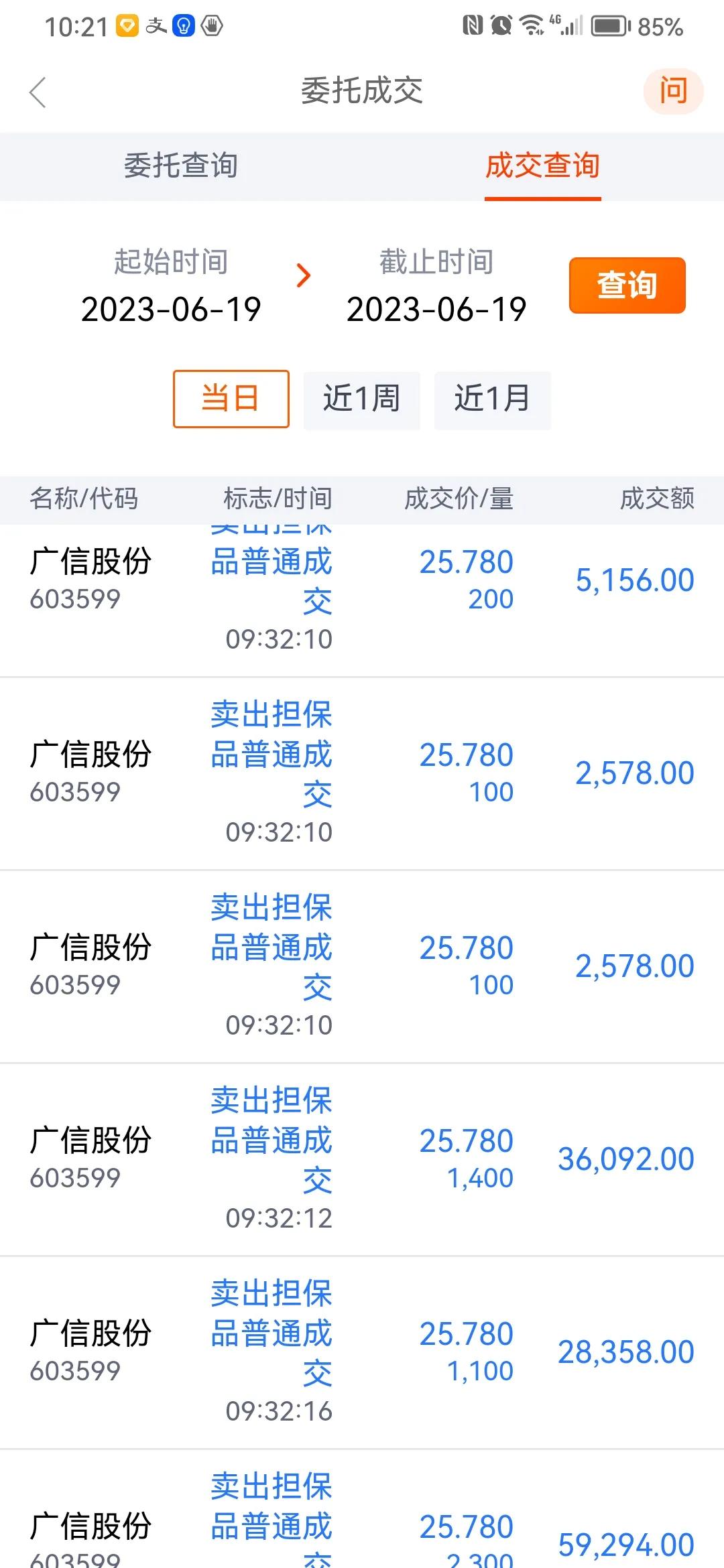Screen dimensions: 724x1568
Task: Tap the battery level indicator
Action: 609,25
